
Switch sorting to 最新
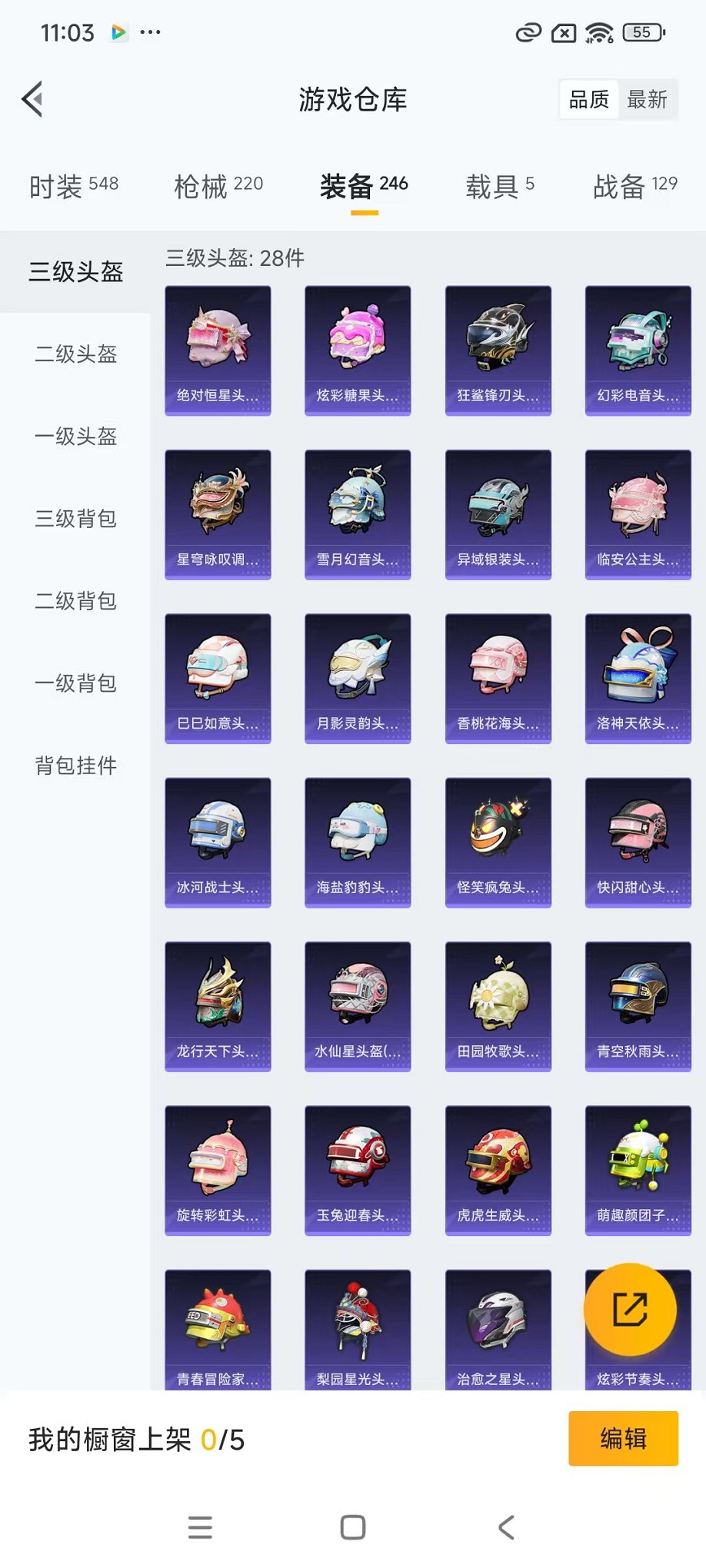tap(648, 99)
